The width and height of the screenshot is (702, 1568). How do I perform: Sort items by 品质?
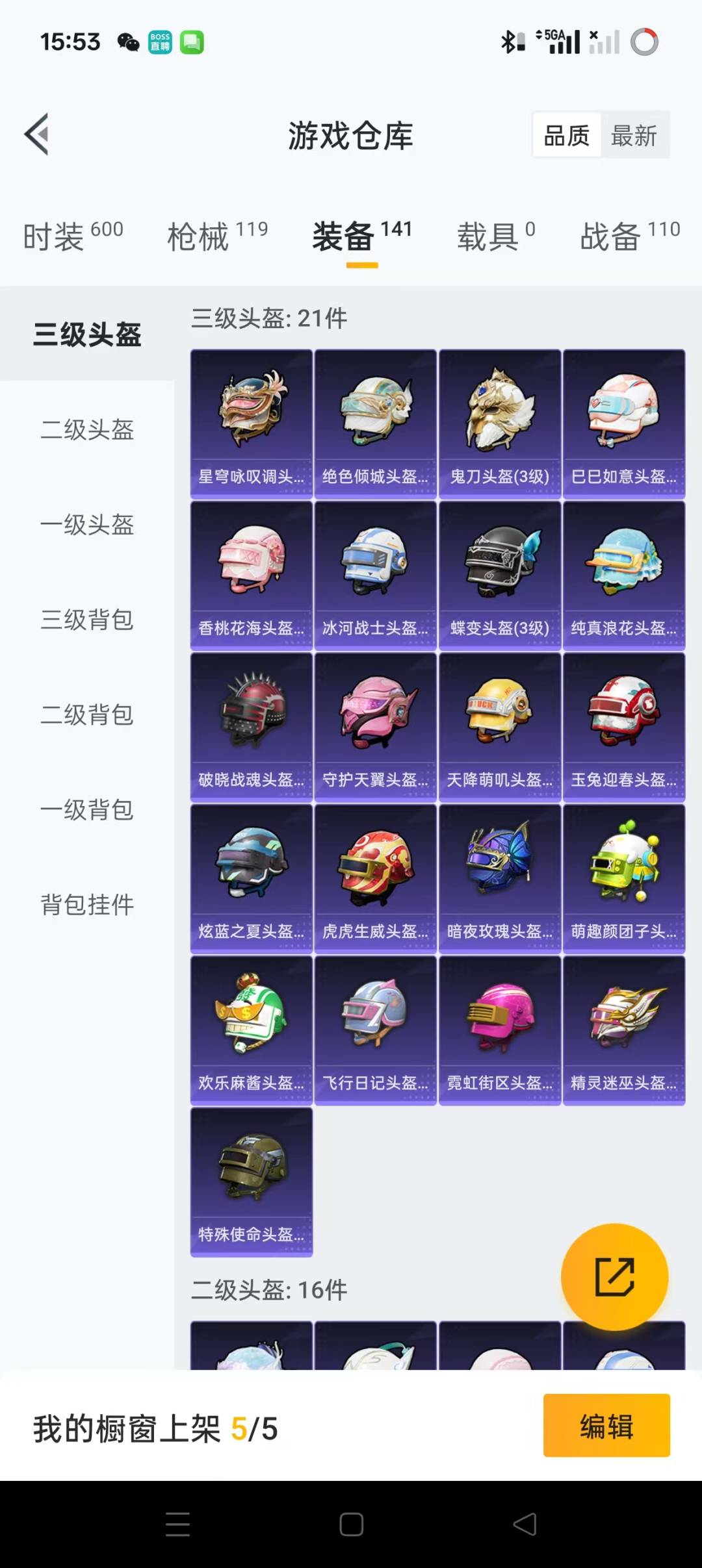(x=566, y=135)
